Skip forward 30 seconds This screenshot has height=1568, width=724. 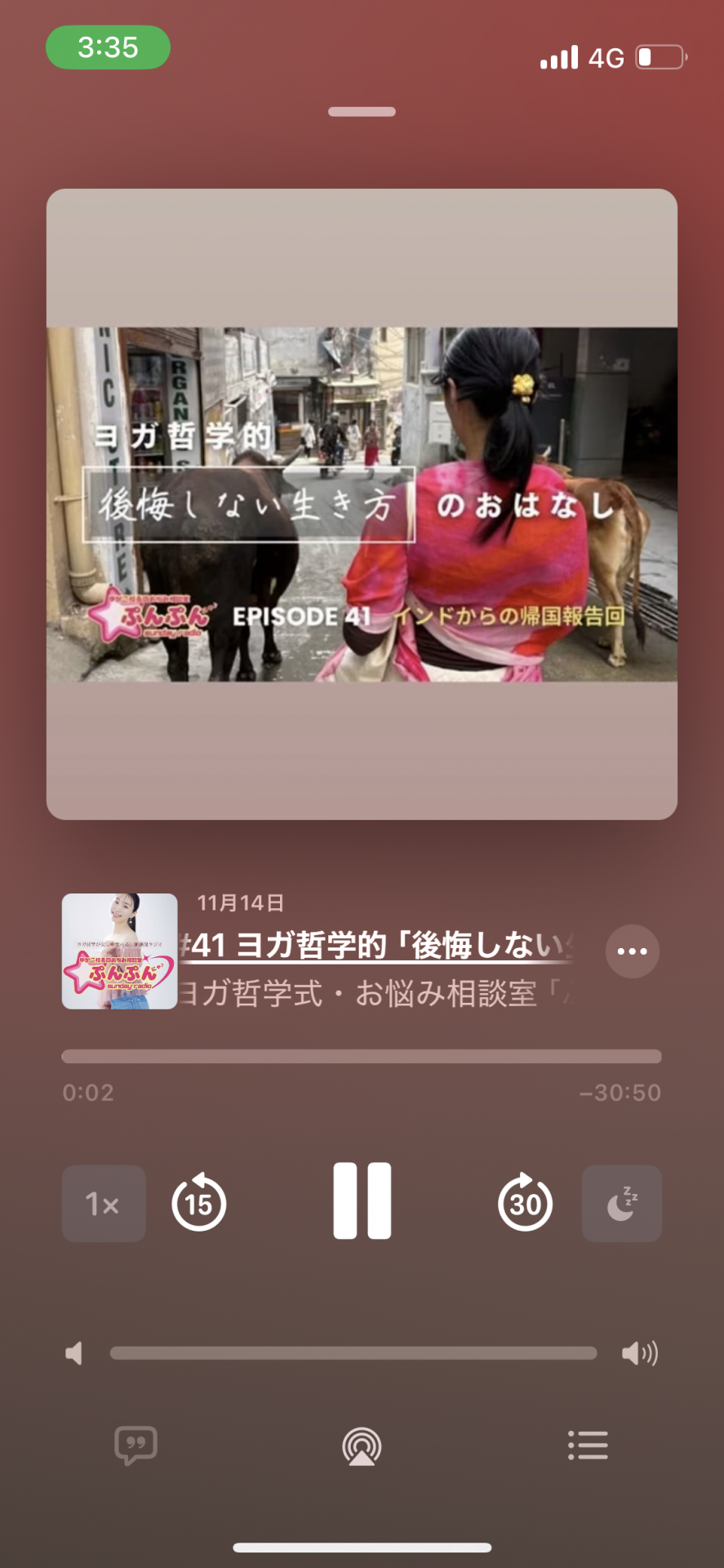pyautogui.click(x=525, y=1203)
